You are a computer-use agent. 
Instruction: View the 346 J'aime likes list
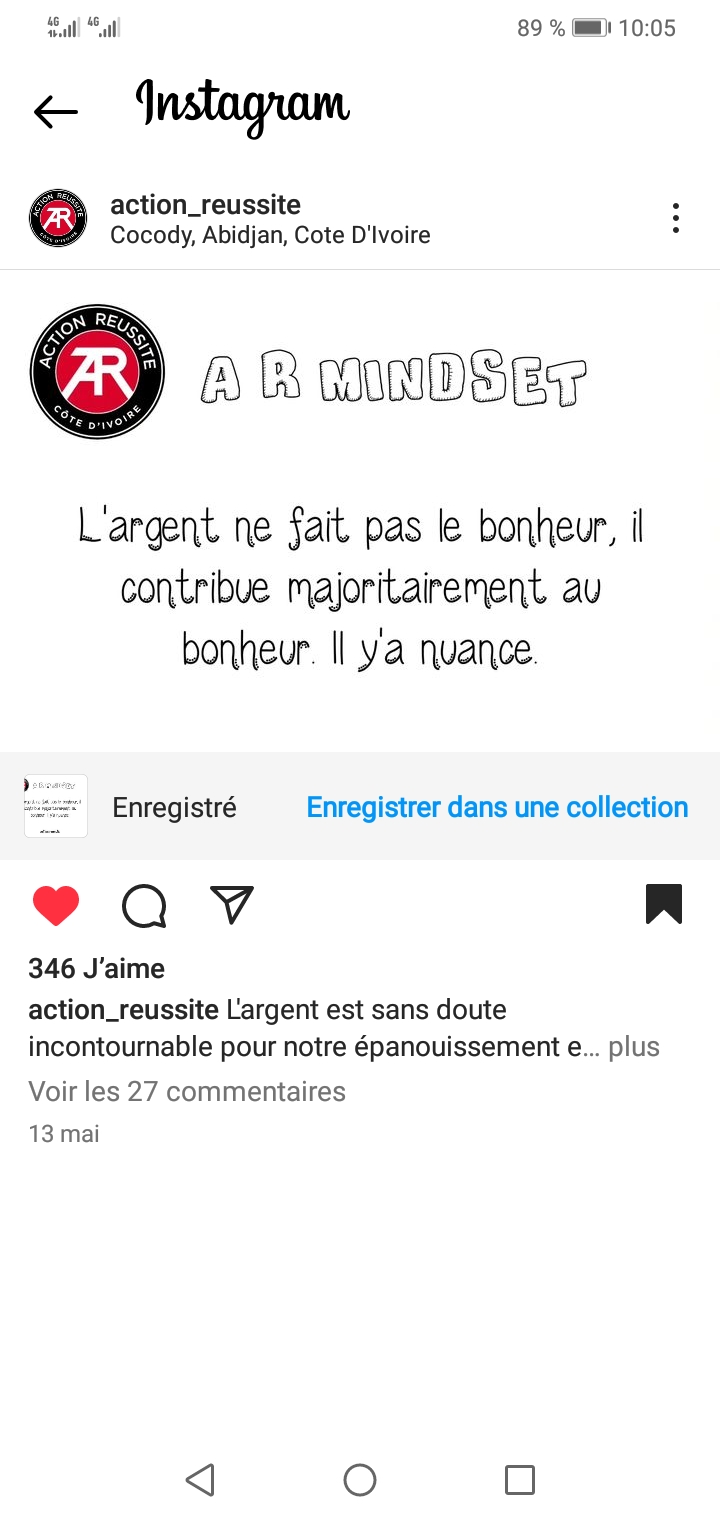click(x=97, y=968)
